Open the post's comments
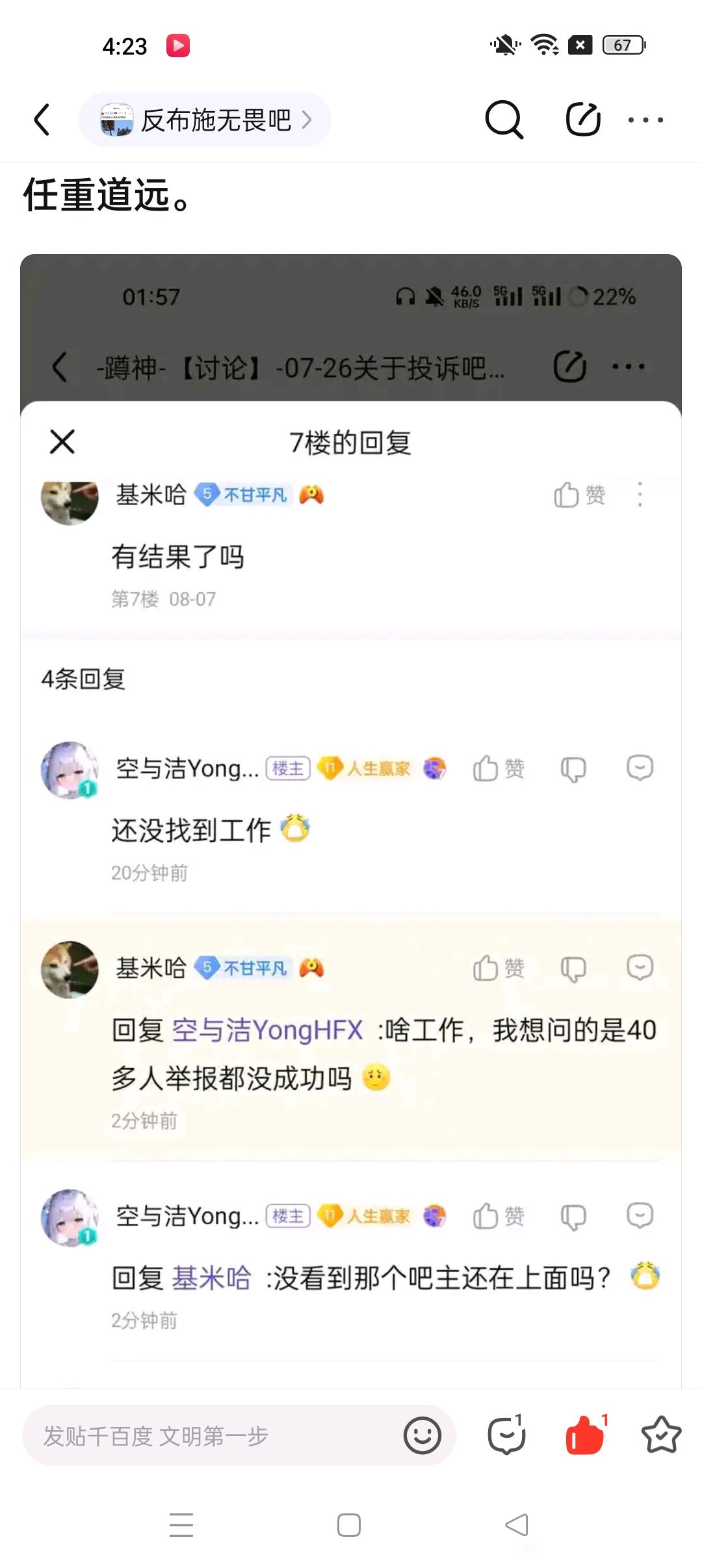The height and width of the screenshot is (1568, 702). pyautogui.click(x=507, y=1435)
